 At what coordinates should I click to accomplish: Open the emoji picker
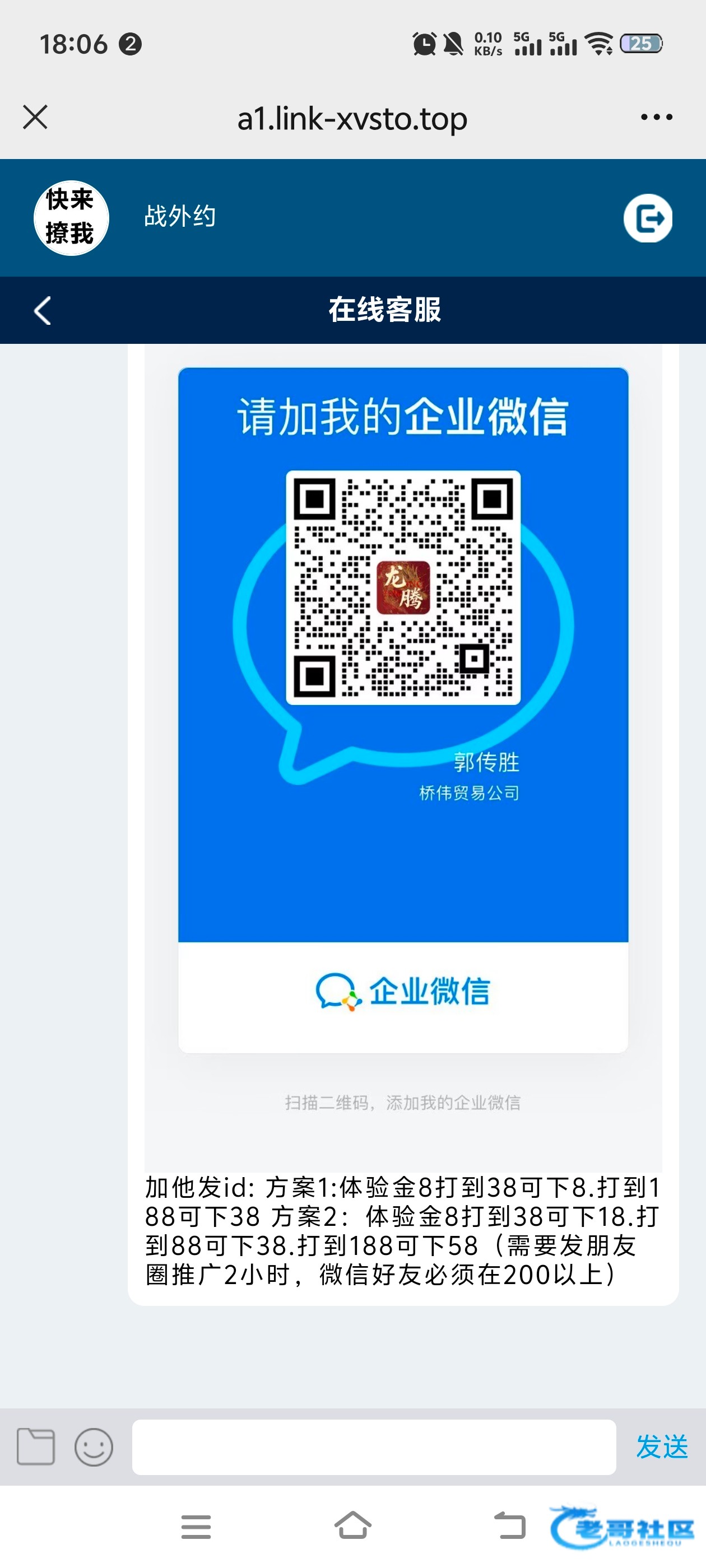click(94, 1446)
